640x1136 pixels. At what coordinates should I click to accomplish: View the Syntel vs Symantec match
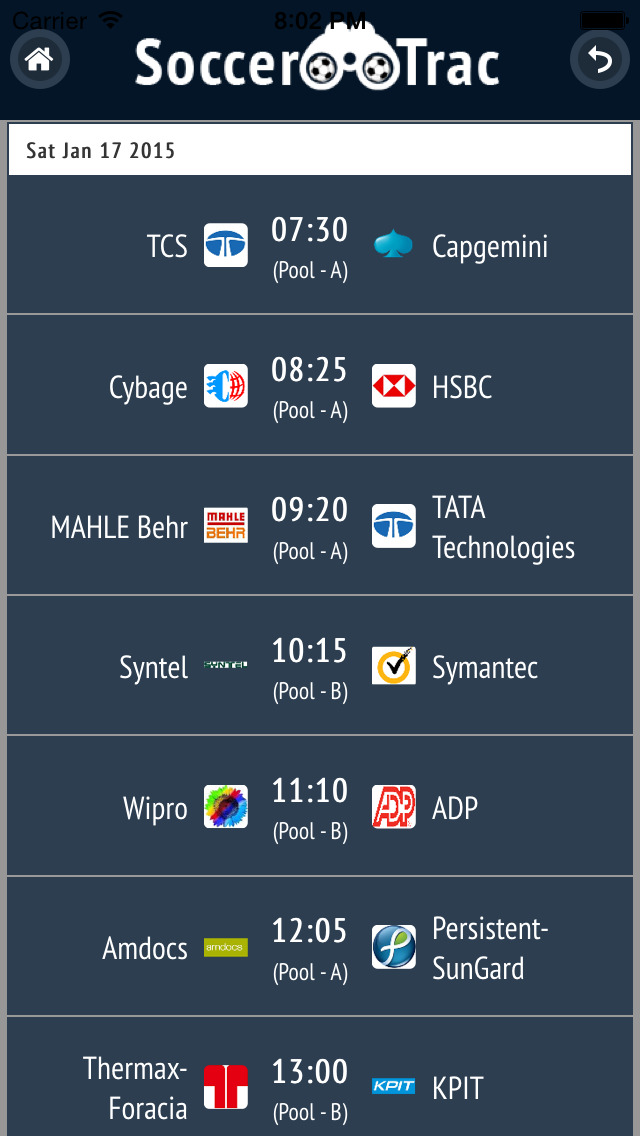coord(320,666)
